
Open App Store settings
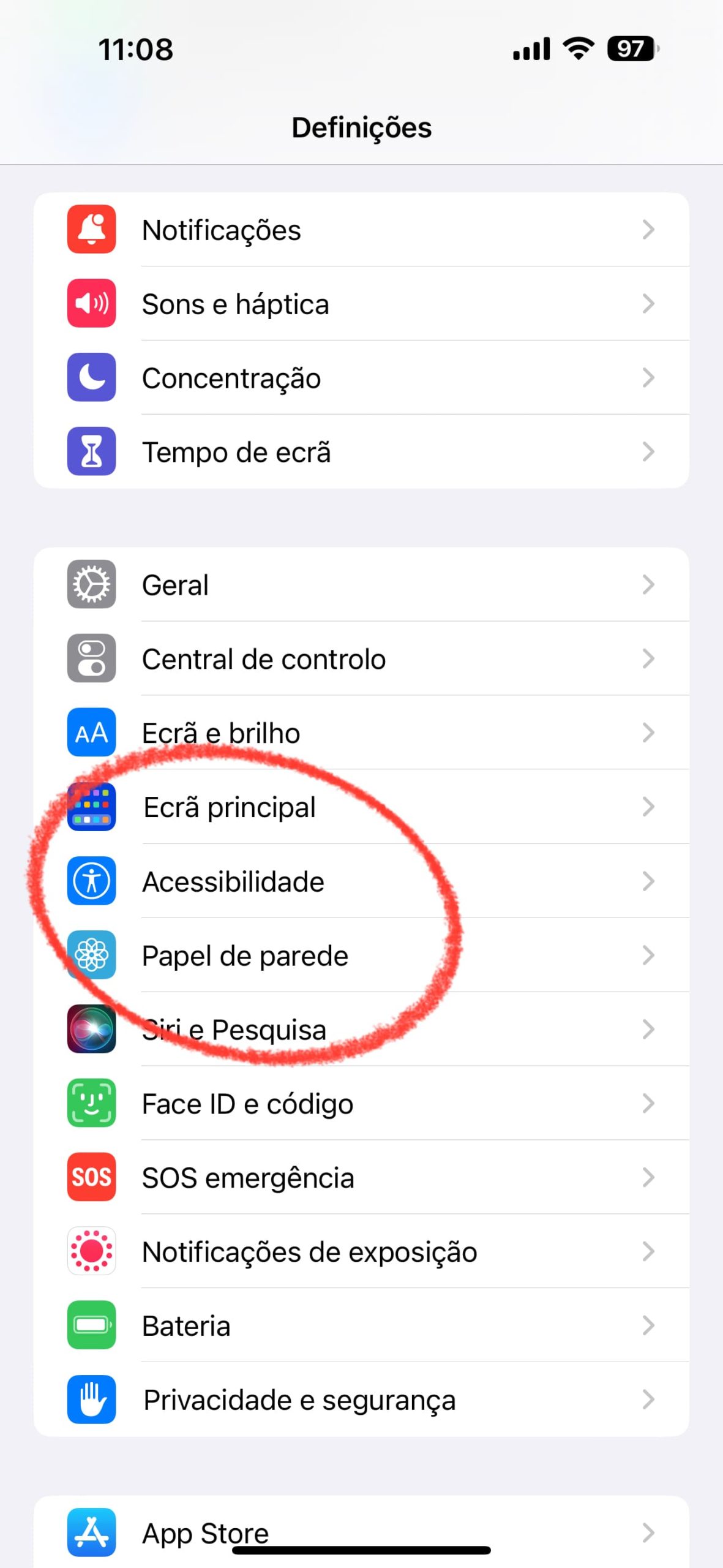point(361,1532)
